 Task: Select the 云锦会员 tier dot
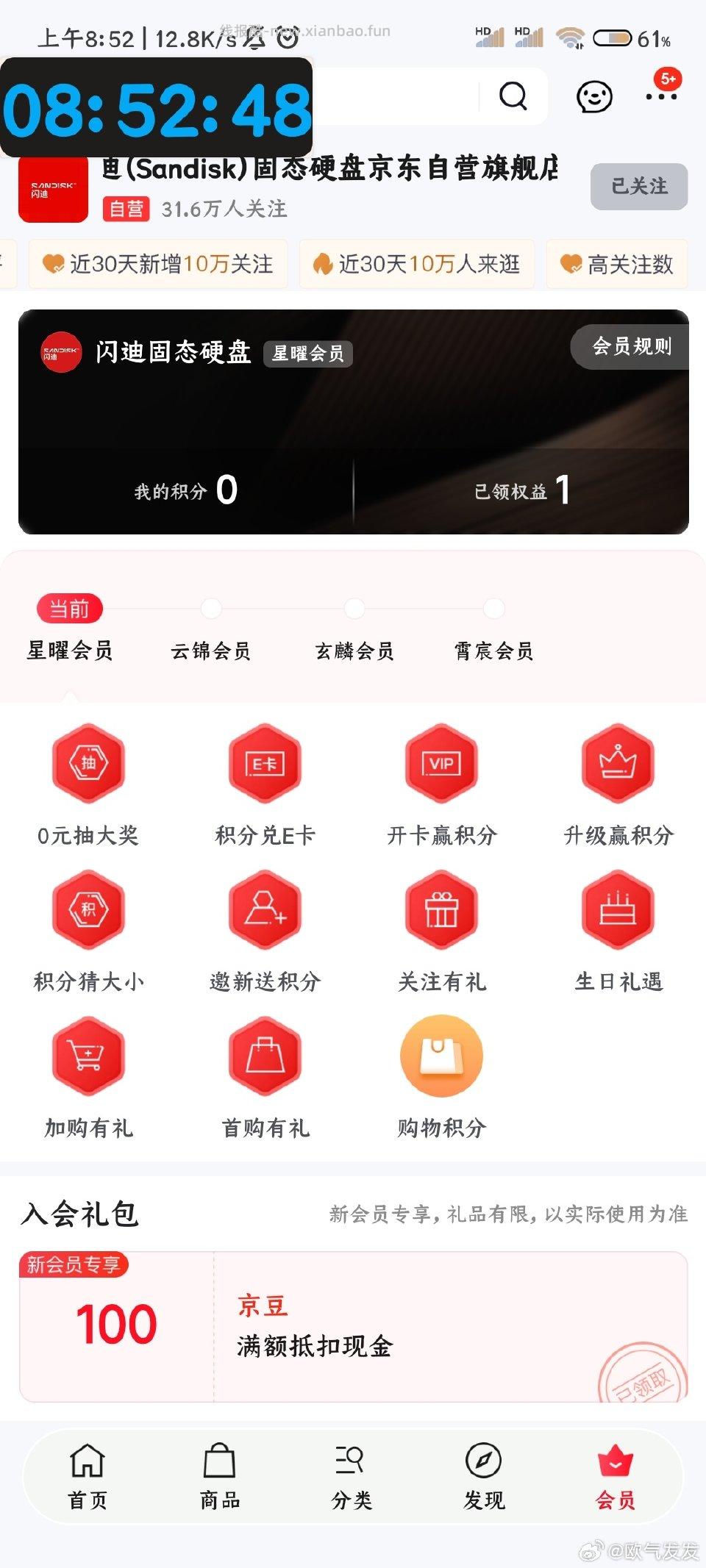tap(212, 609)
